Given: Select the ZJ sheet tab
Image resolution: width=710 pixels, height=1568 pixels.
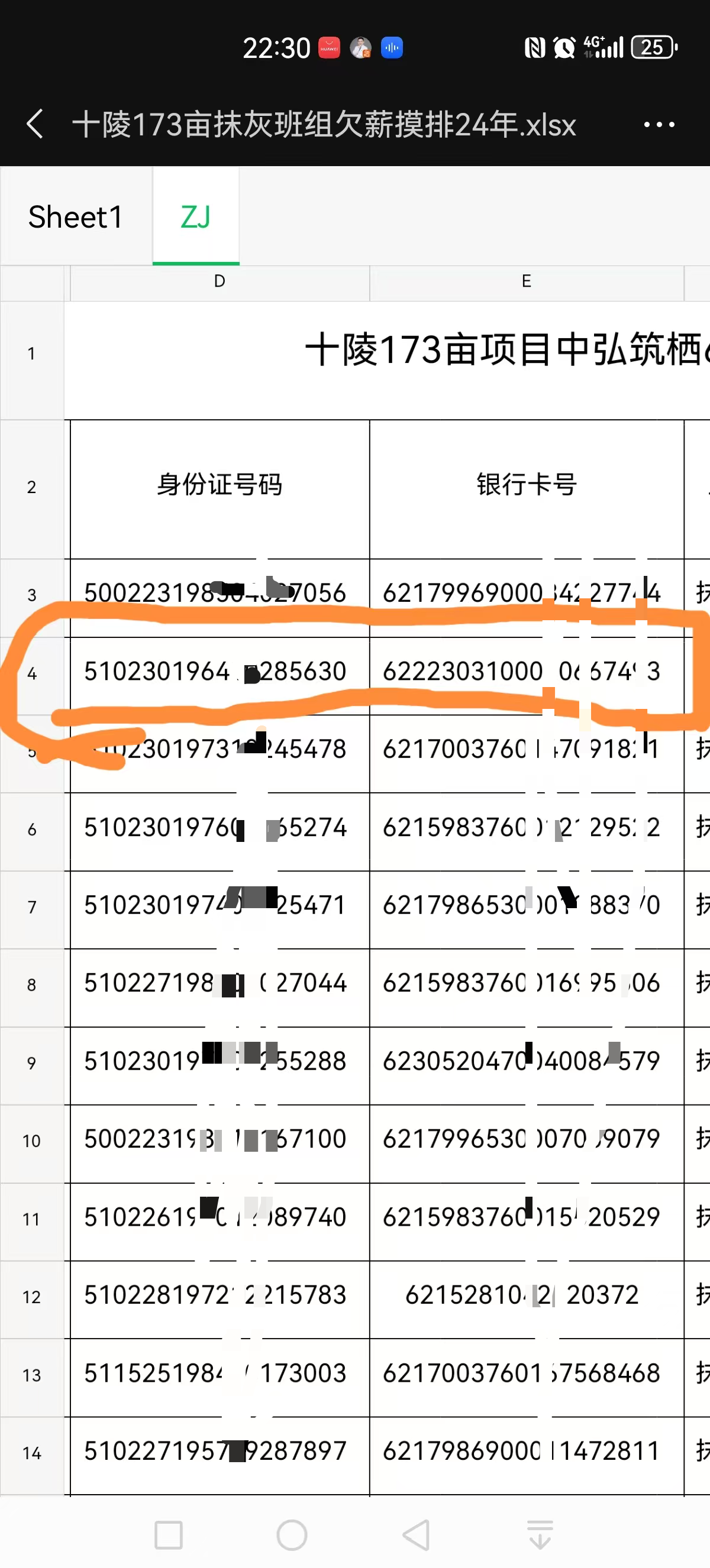Looking at the screenshot, I should (x=195, y=218).
